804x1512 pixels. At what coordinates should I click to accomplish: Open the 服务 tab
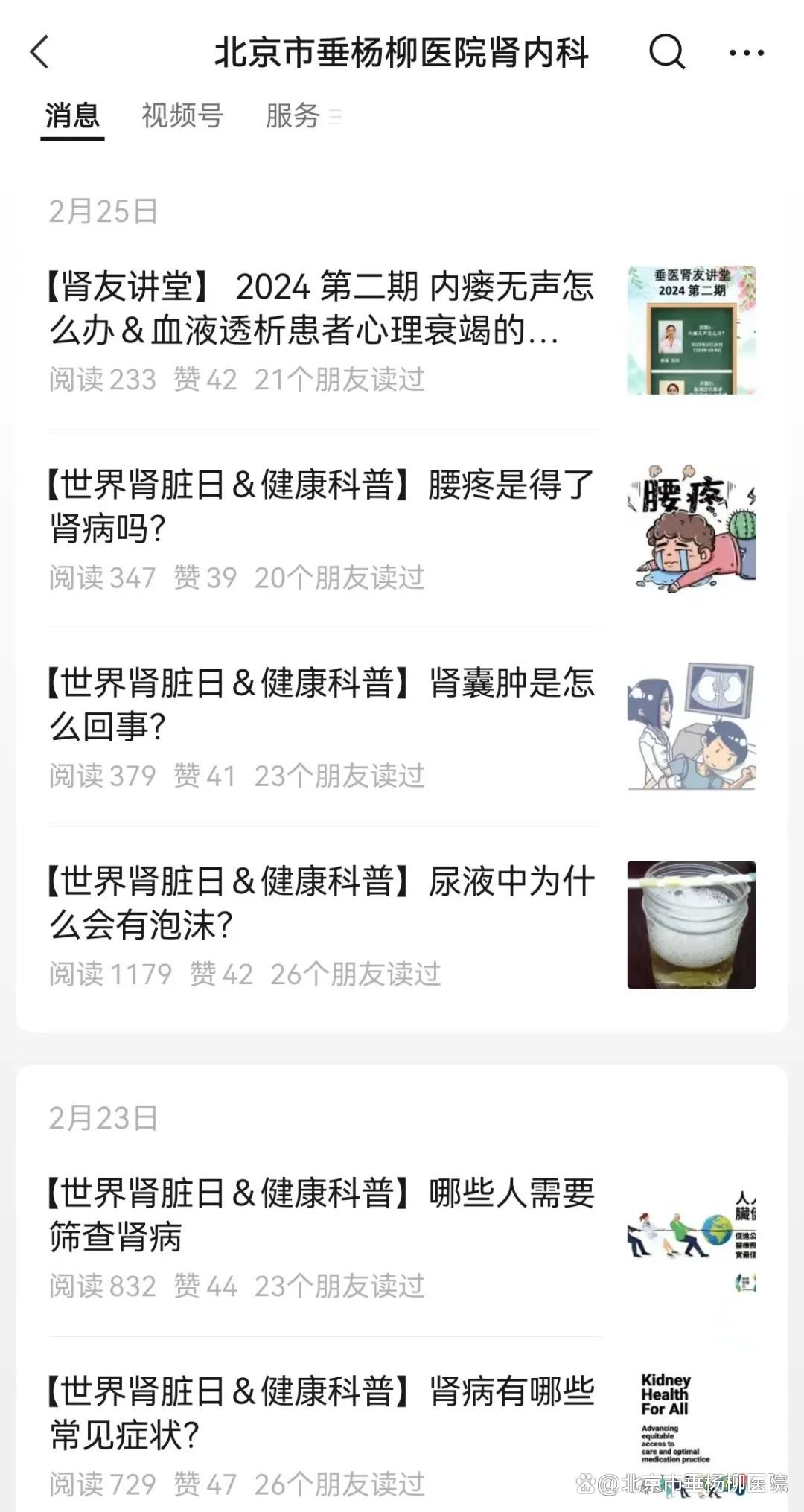point(293,116)
